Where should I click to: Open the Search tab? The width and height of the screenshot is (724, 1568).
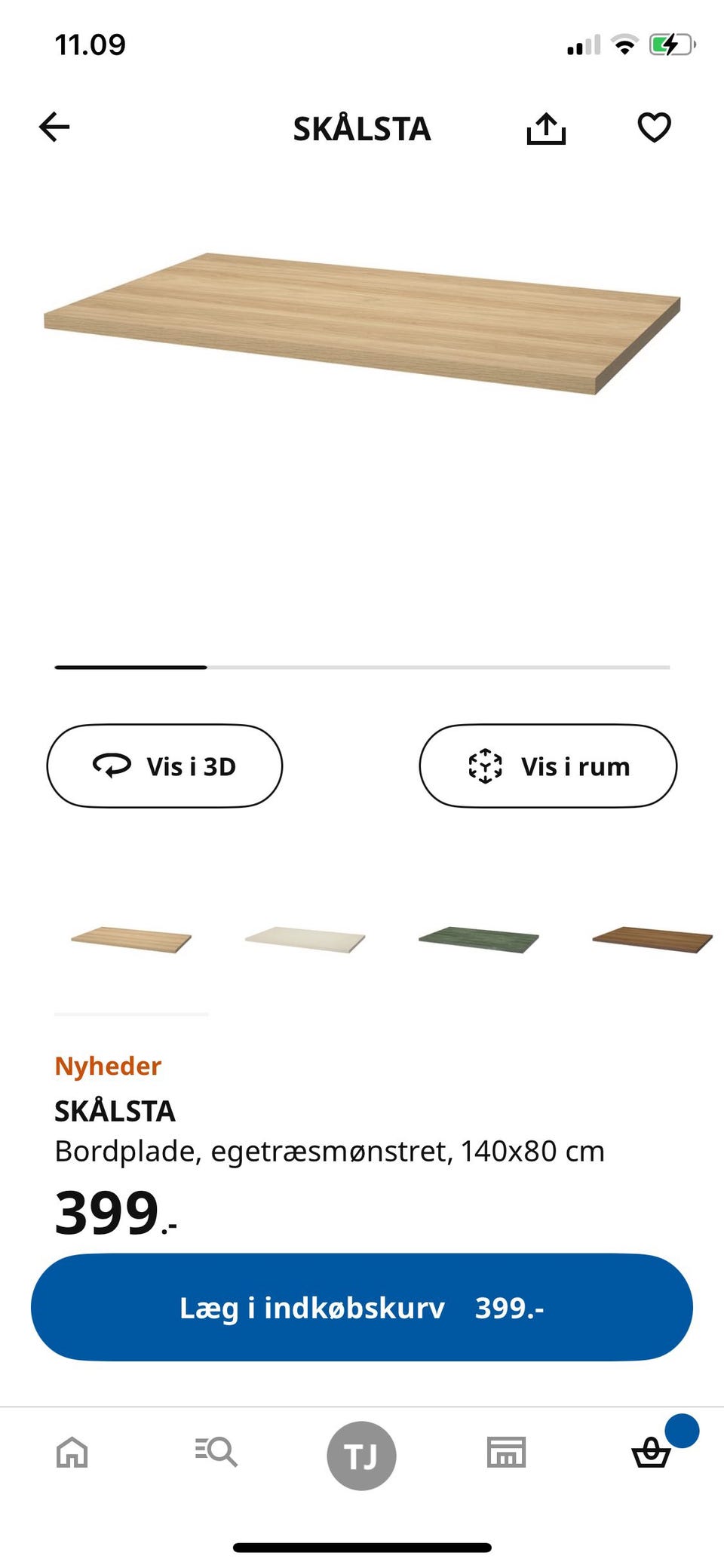click(x=216, y=1454)
